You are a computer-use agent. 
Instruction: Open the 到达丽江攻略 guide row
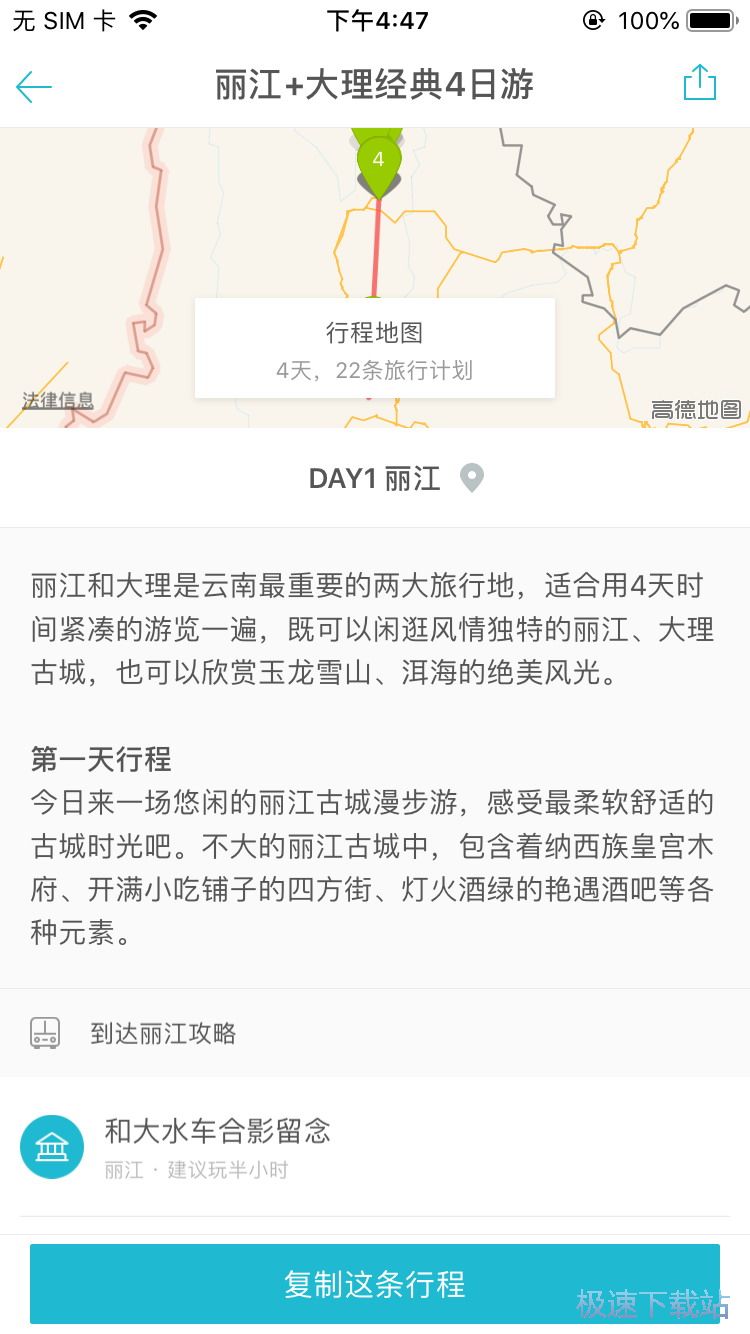pyautogui.click(x=163, y=1033)
